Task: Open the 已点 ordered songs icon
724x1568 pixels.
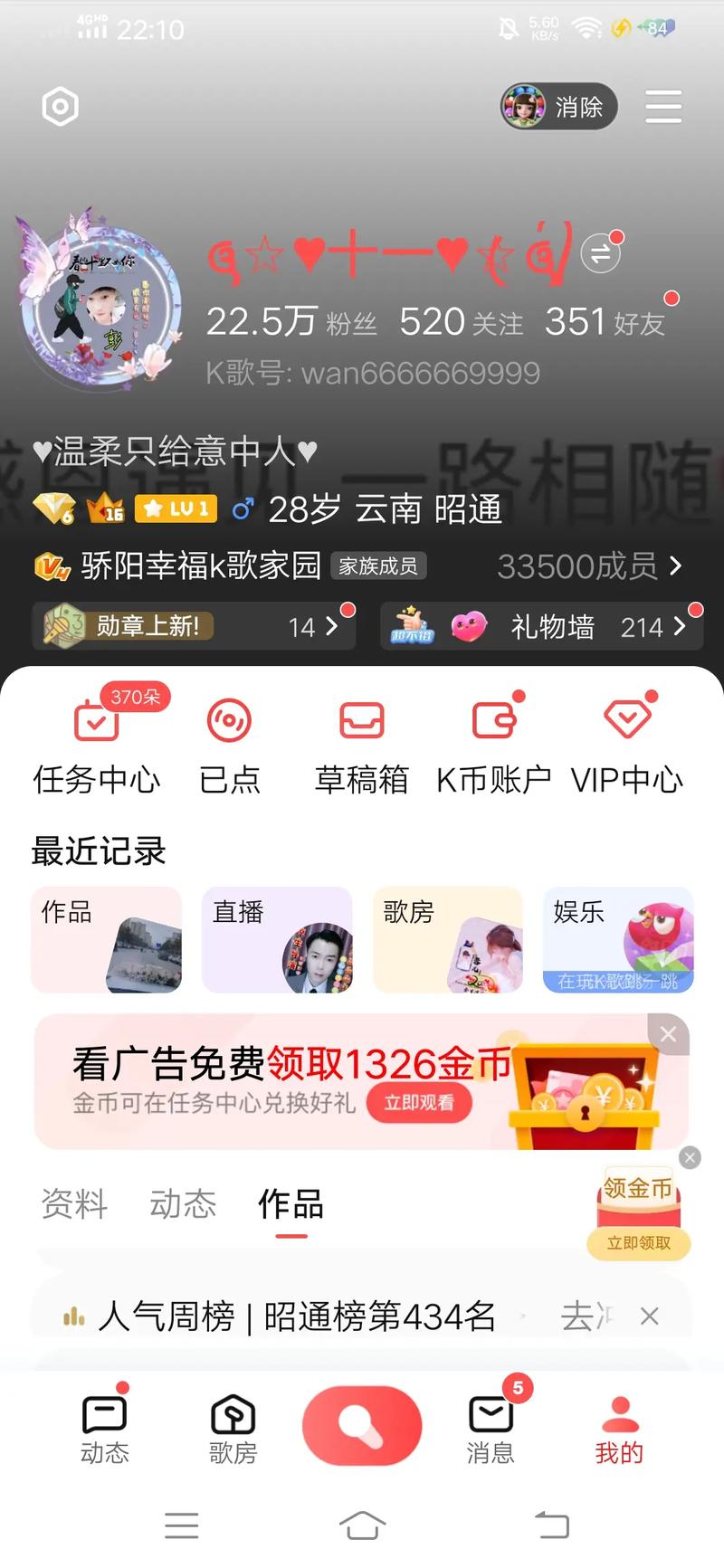Action: [229, 742]
